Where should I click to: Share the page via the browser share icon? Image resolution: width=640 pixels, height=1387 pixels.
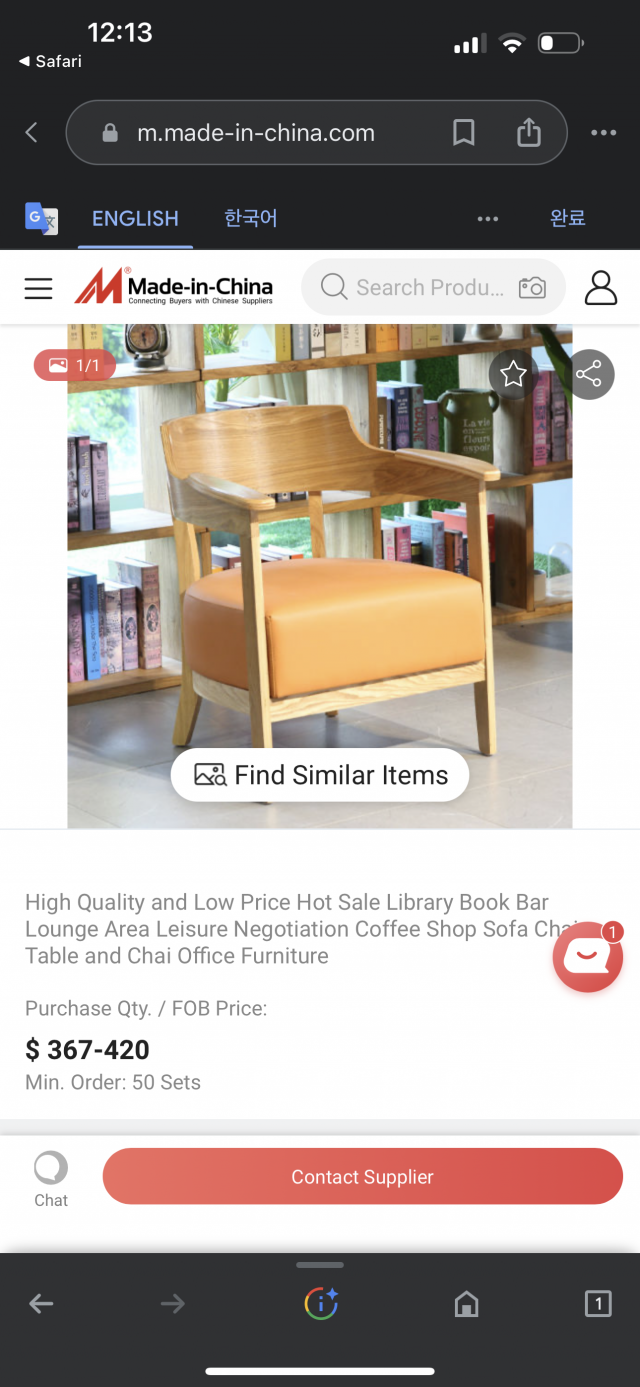[x=529, y=132]
